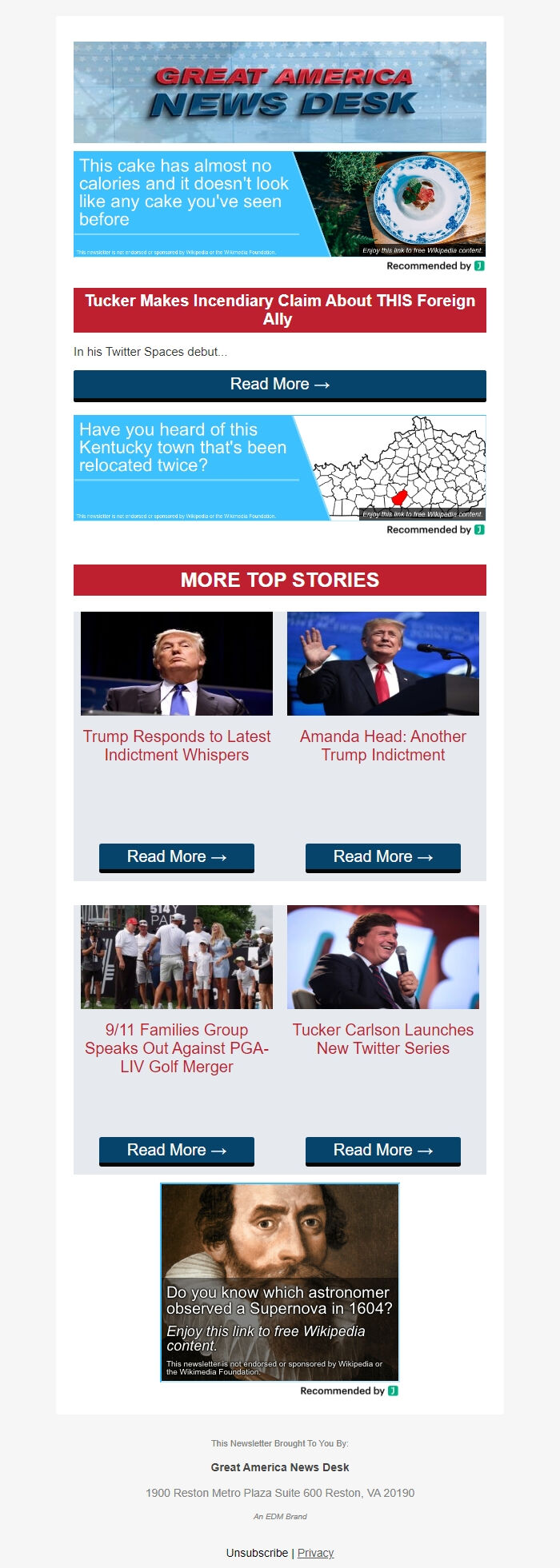The image size is (560, 1568).
Task: Open headline Tucker Carlson Launches New Twitter Series
Action: point(383,1039)
